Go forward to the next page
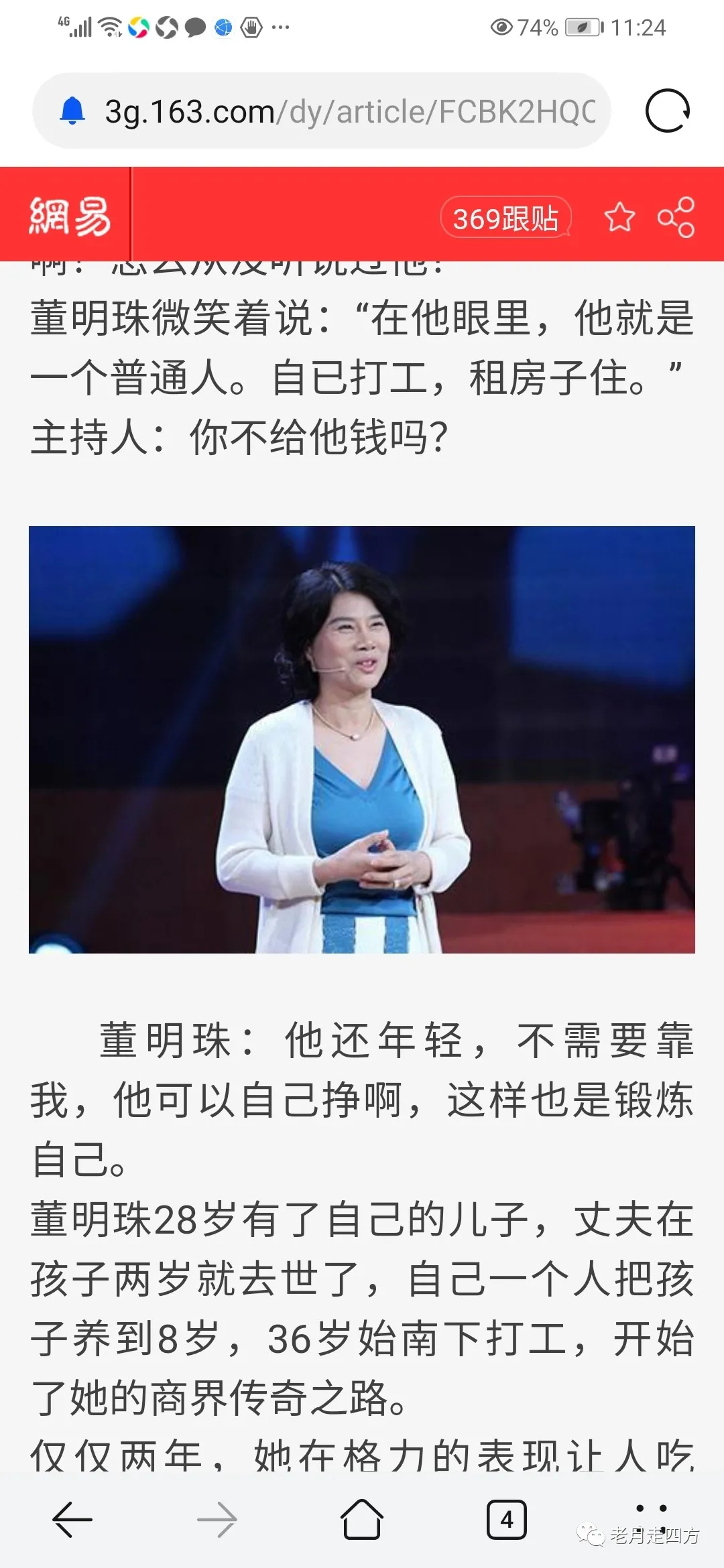The image size is (724, 1568). tap(217, 1520)
